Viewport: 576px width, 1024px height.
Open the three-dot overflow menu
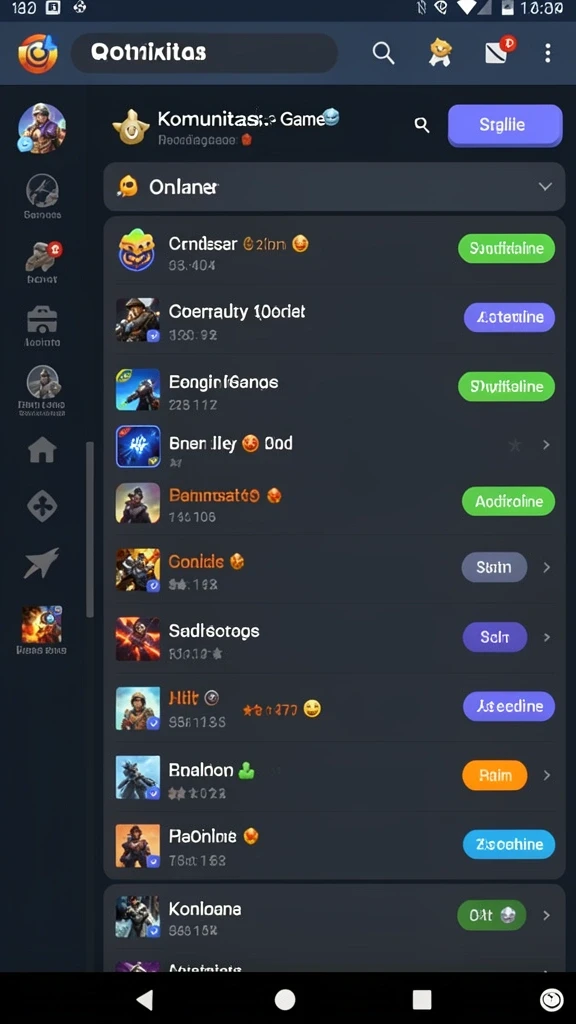547,53
